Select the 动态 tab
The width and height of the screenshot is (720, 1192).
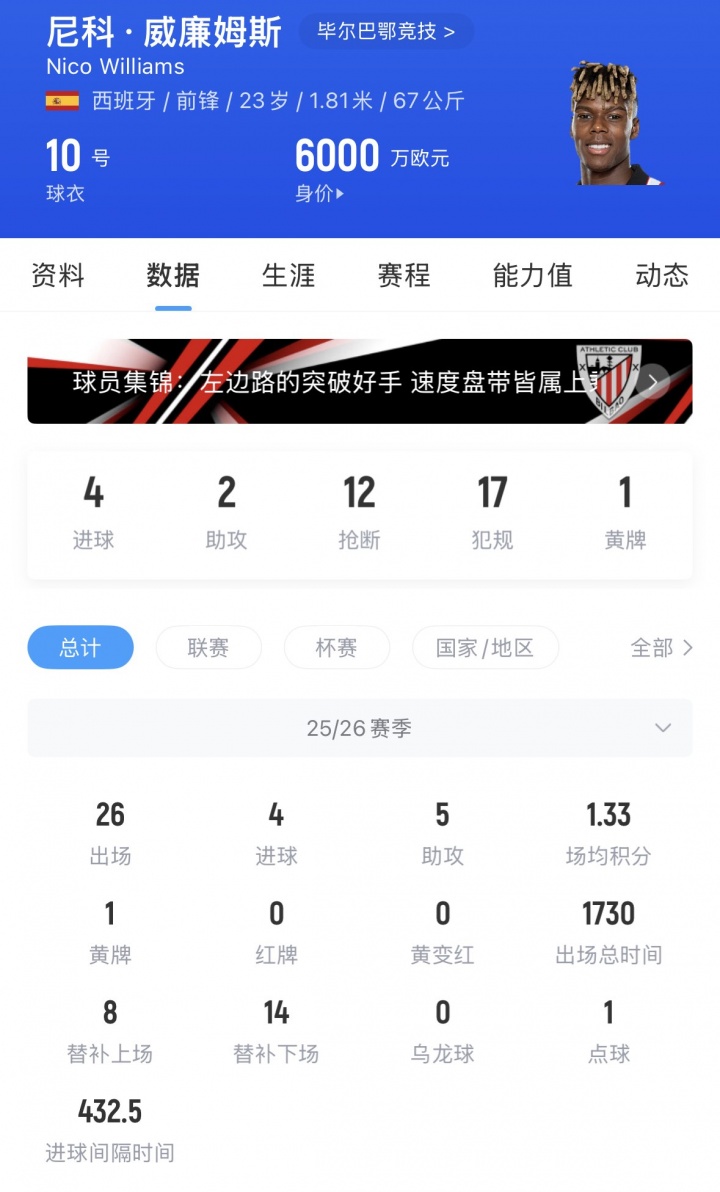pyautogui.click(x=661, y=275)
